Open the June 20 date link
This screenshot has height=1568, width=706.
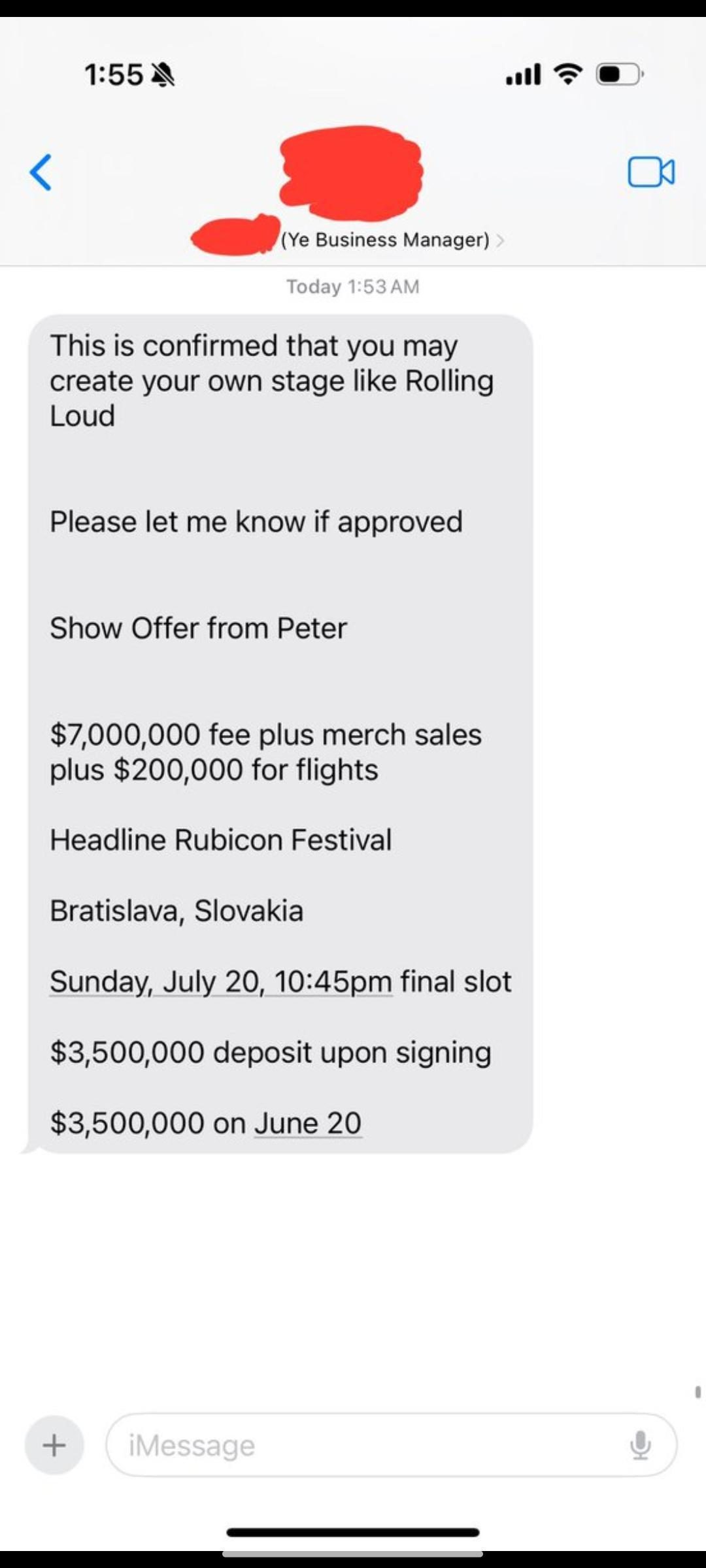(x=308, y=1123)
